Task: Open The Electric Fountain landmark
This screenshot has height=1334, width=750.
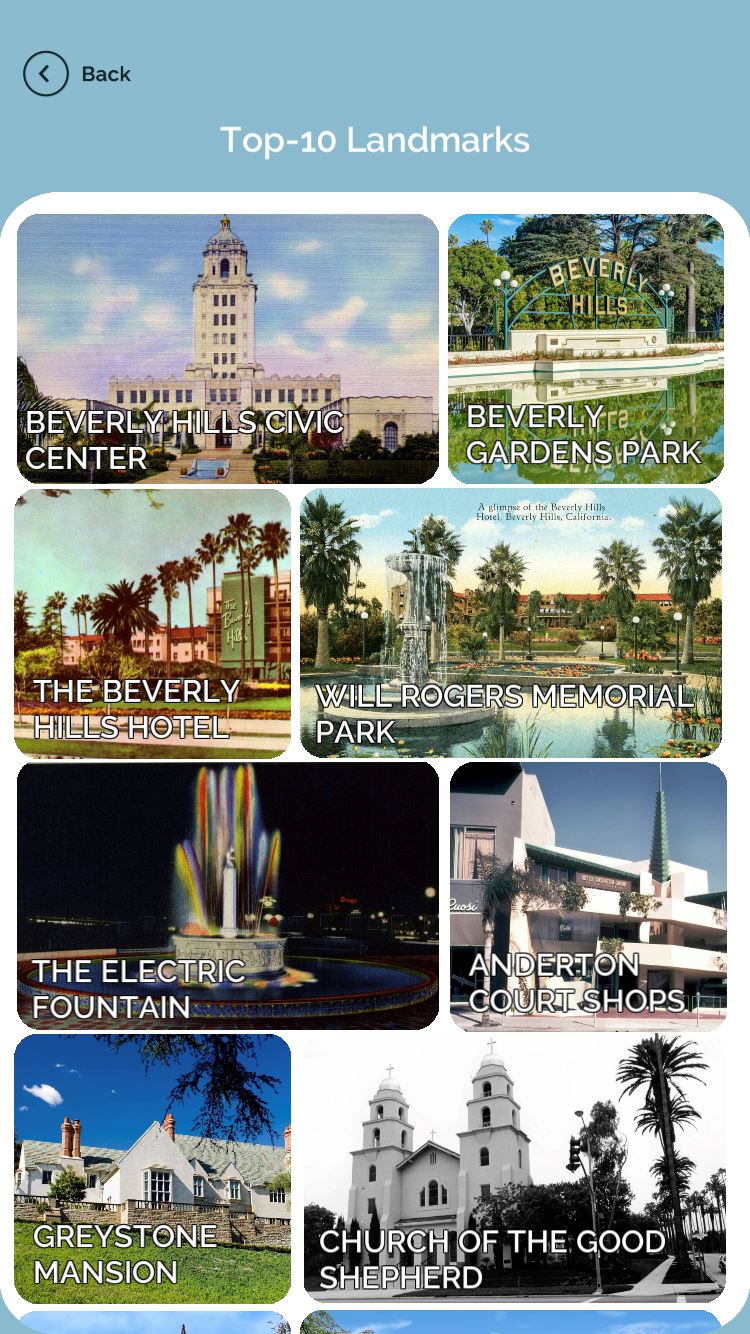Action: click(x=228, y=896)
